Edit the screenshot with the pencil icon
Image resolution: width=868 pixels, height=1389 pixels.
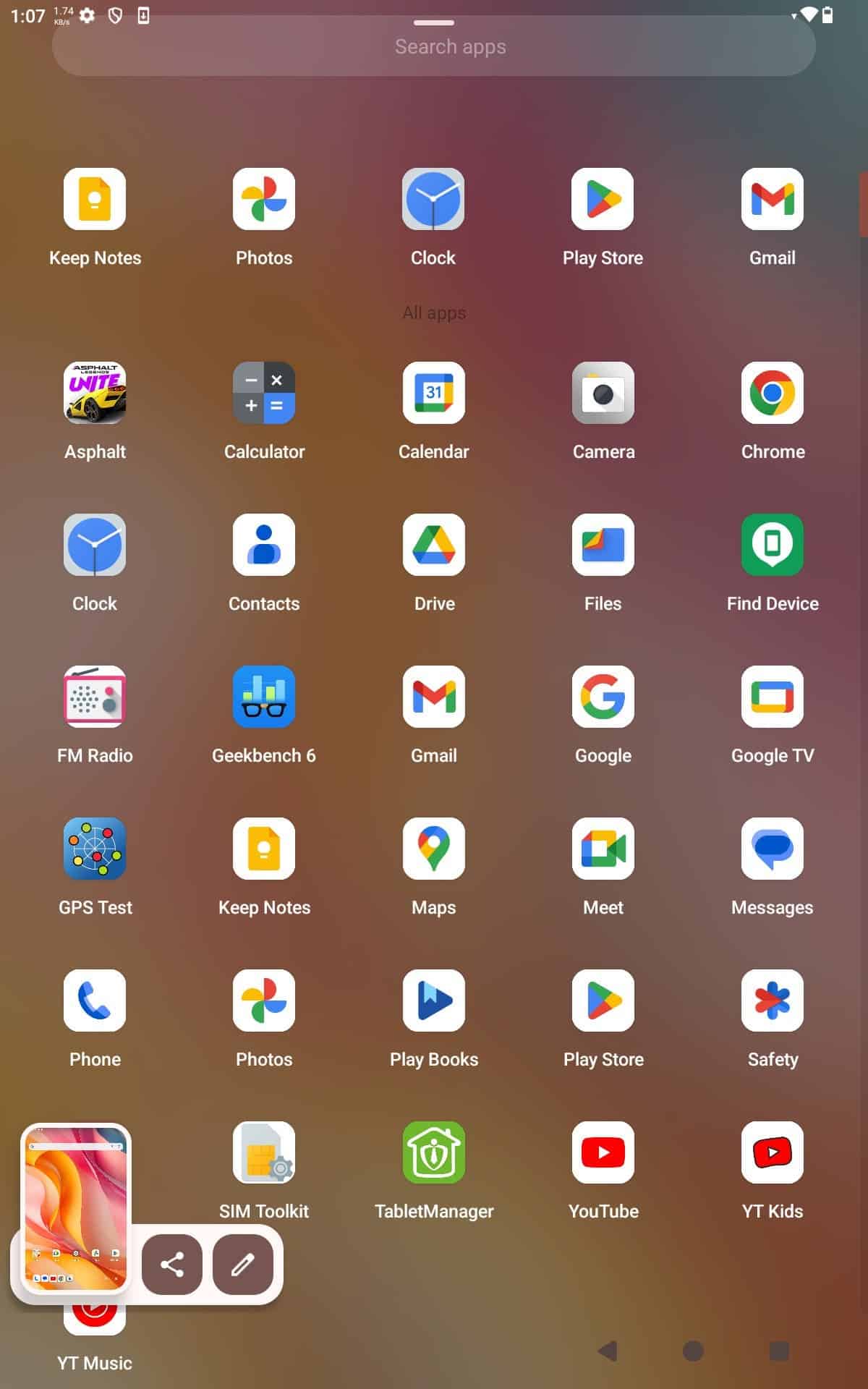tap(243, 1265)
